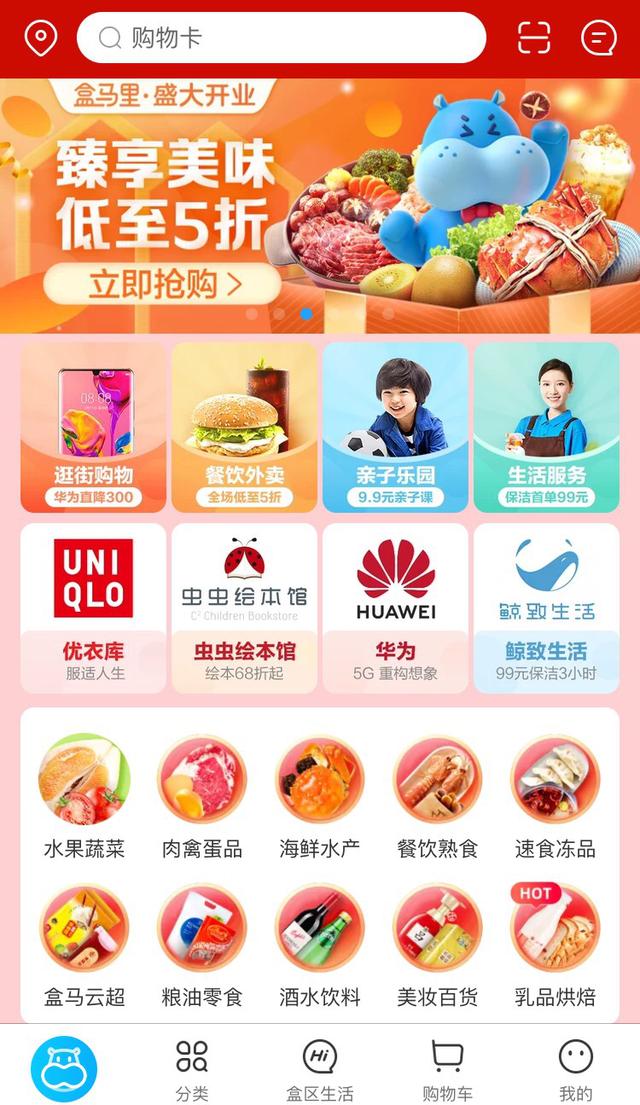Tap the 立即抢购 banner button
Screen dimensions: 640x1105
tap(162, 284)
